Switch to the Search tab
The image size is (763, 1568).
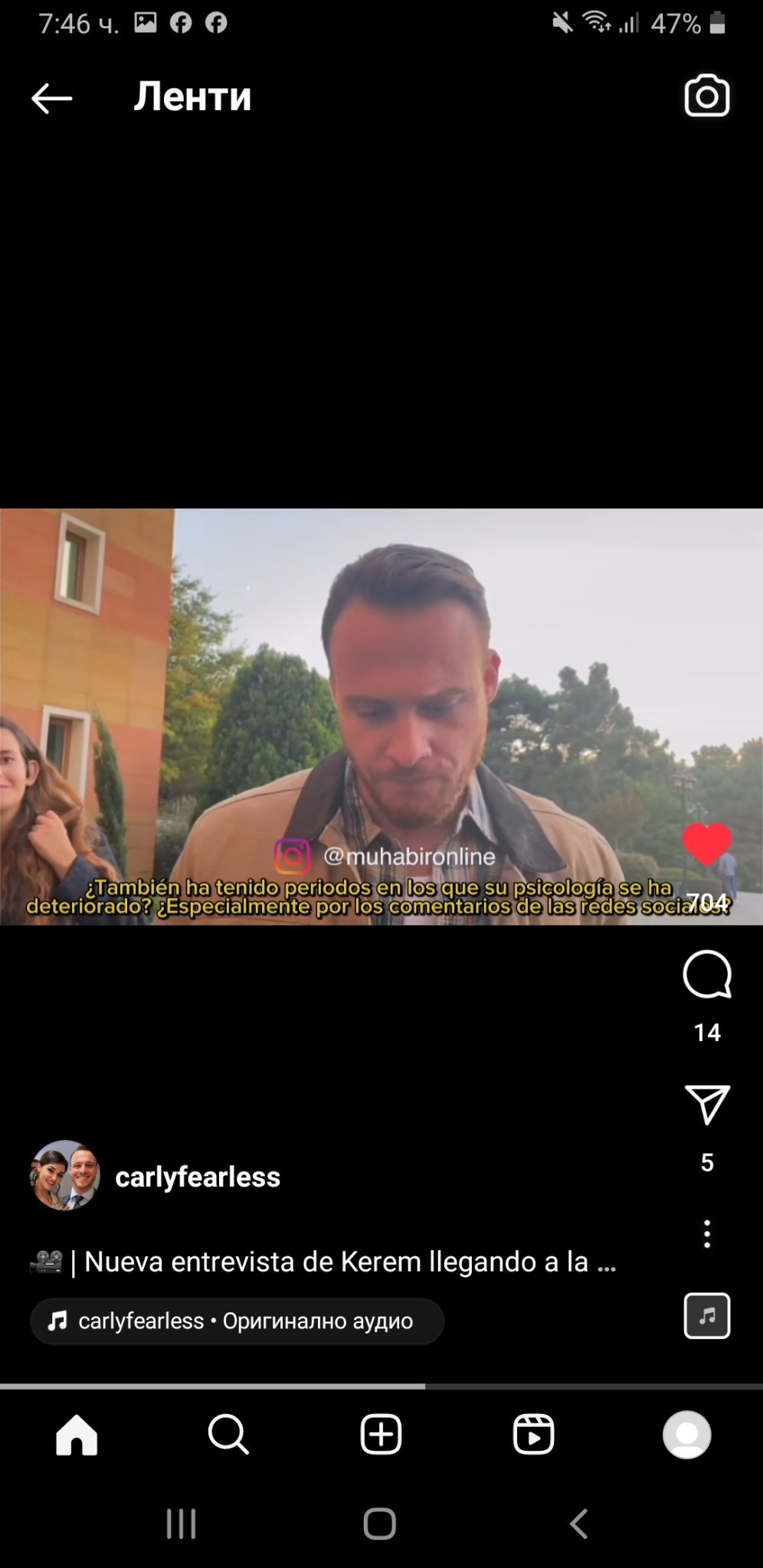(228, 1434)
